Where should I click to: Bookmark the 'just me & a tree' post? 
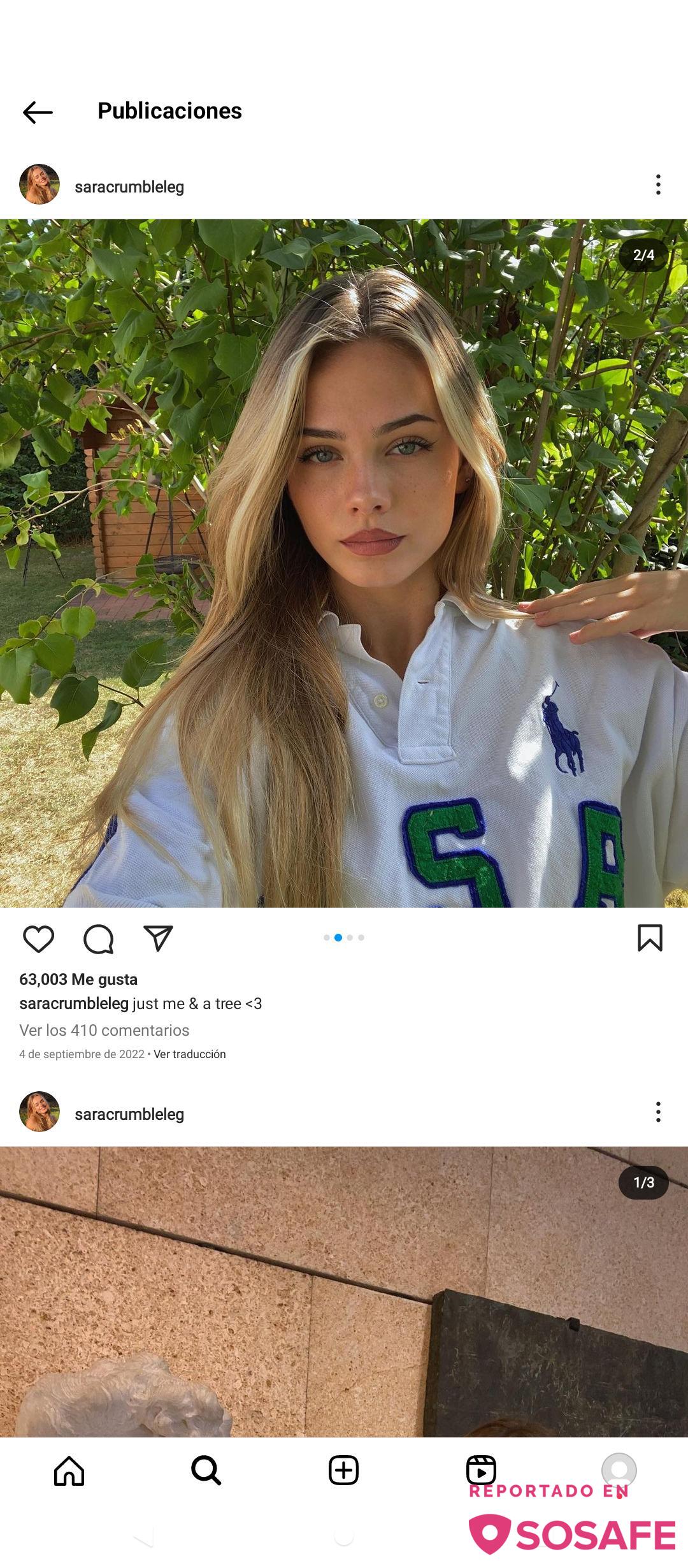tap(650, 938)
